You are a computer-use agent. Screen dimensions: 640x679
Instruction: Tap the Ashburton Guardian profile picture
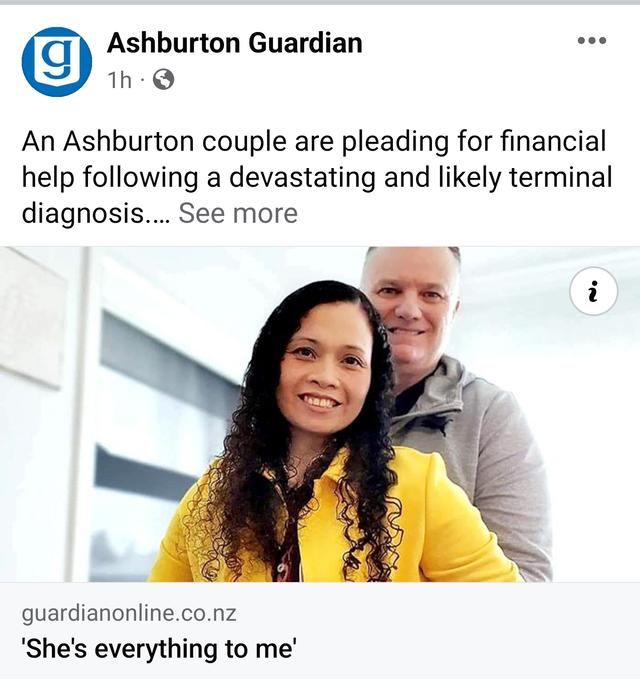[57, 61]
